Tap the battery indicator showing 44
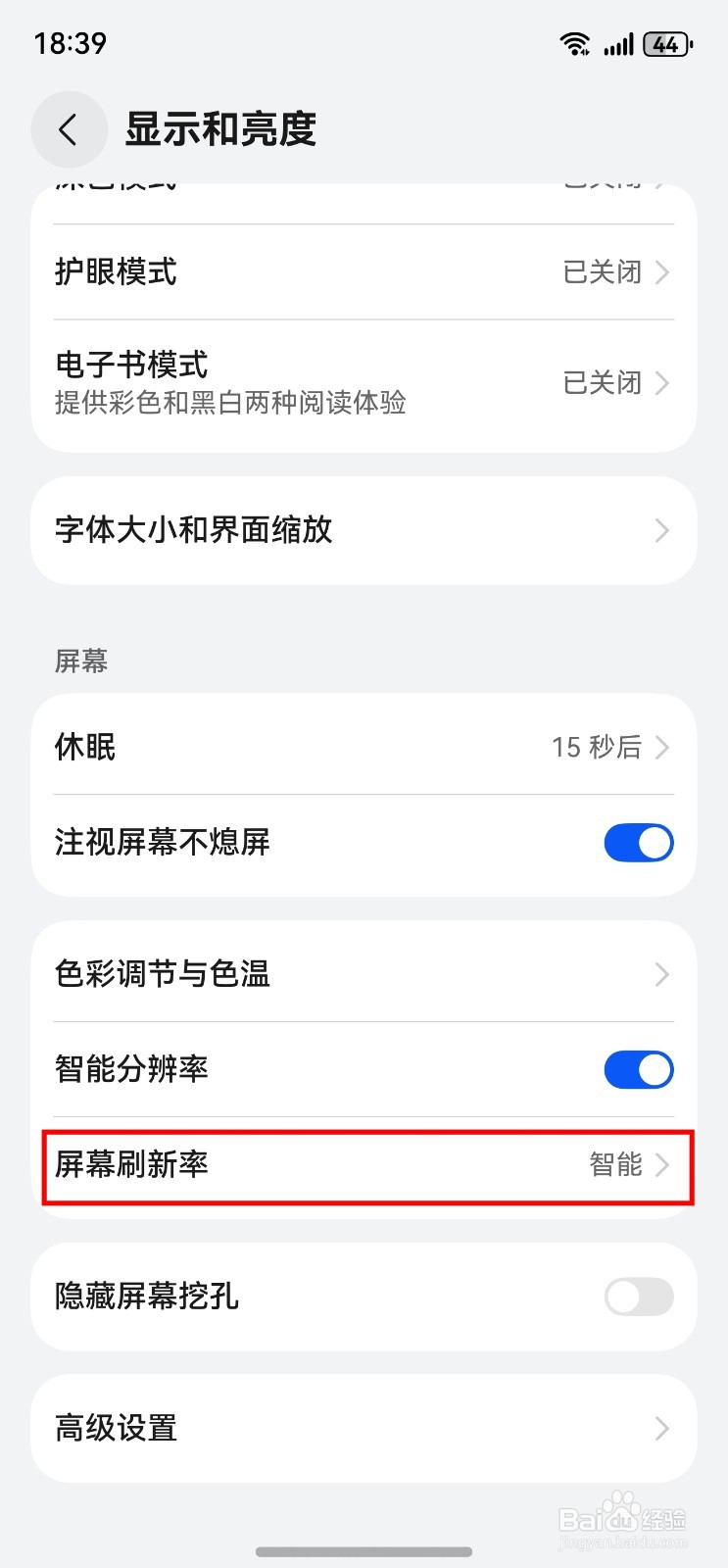The width and height of the screenshot is (728, 1568). coord(667,44)
